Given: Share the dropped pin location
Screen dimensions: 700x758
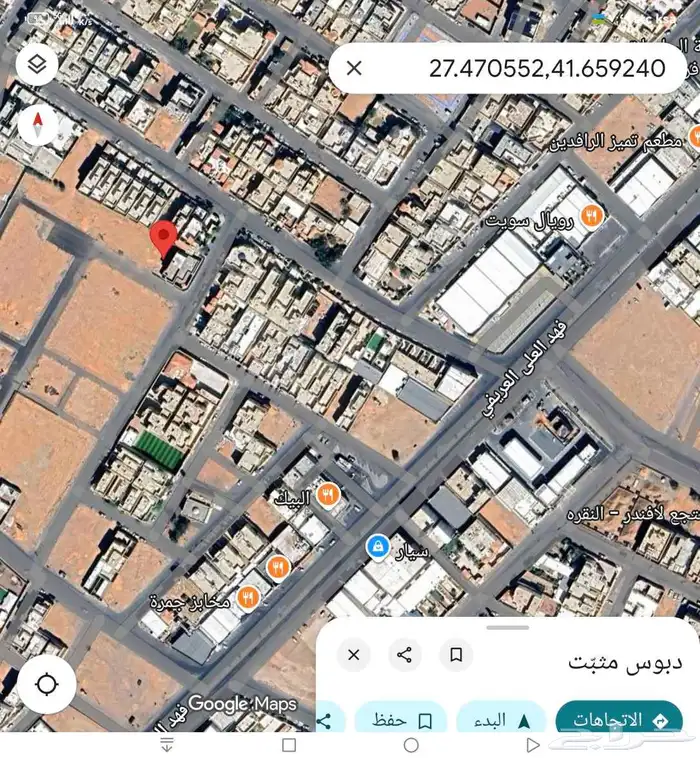Looking at the screenshot, I should click(404, 655).
